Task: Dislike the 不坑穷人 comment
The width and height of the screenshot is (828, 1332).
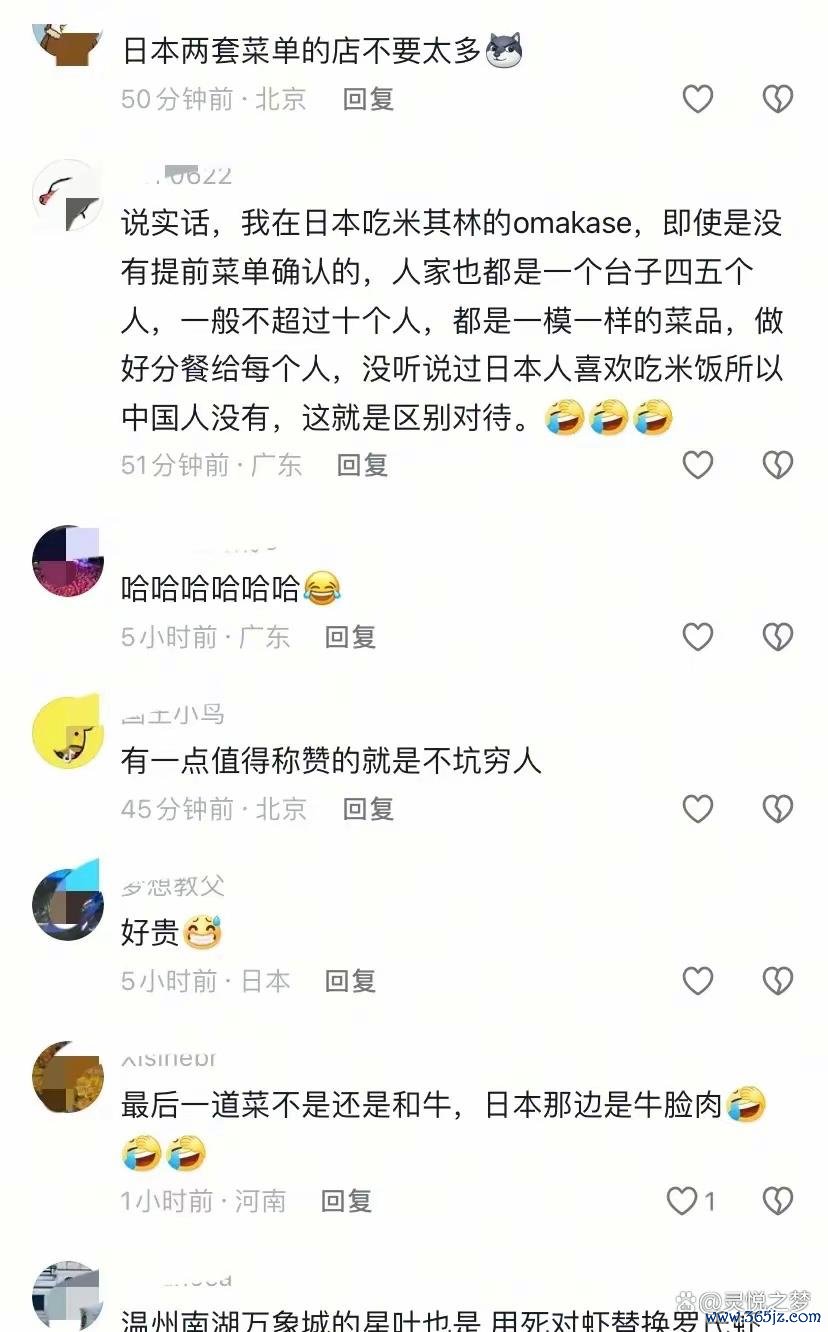Action: [x=777, y=809]
